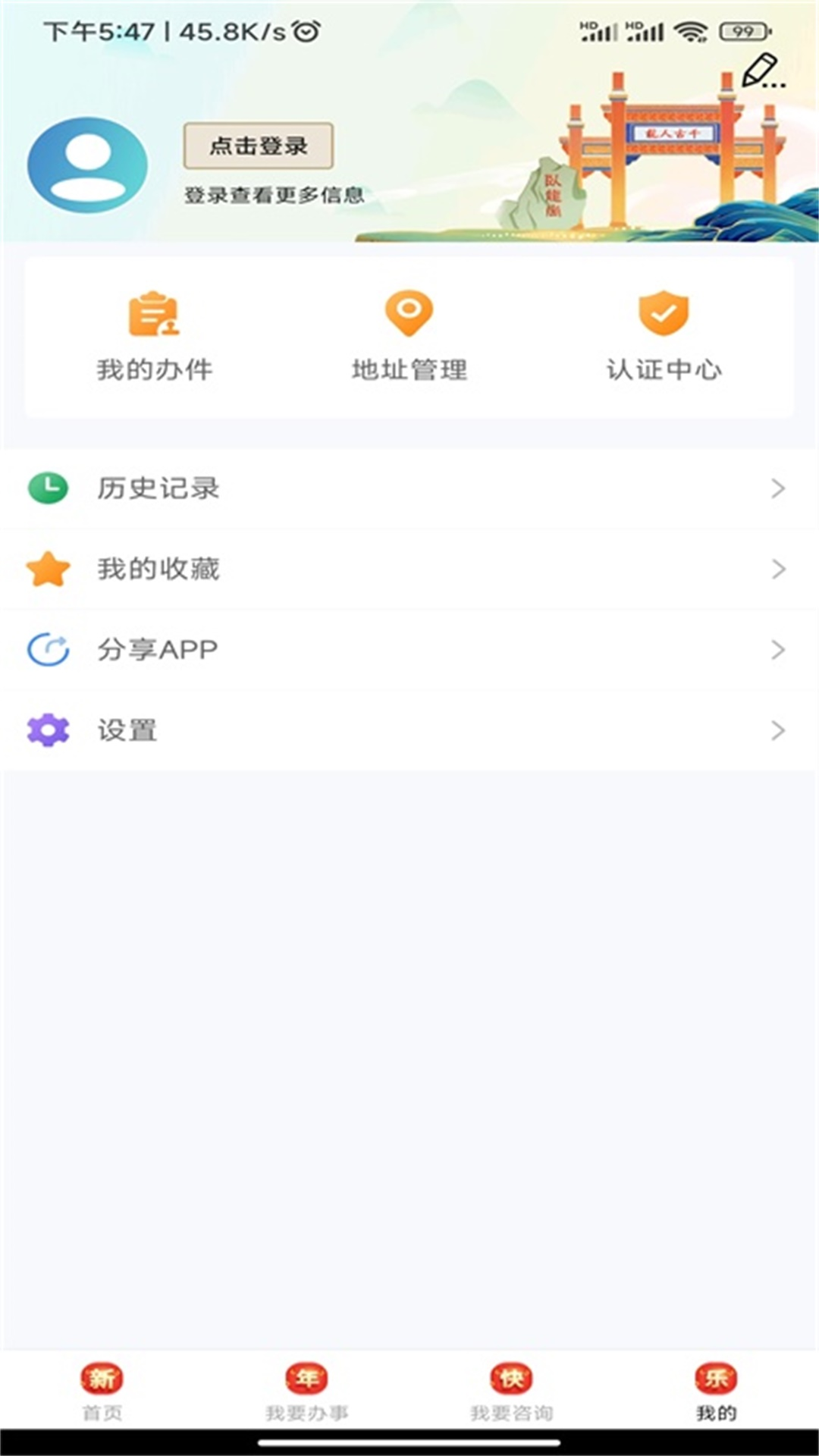Tap the 点击登录 login button
Viewport: 819px width, 1456px height.
pyautogui.click(x=258, y=146)
